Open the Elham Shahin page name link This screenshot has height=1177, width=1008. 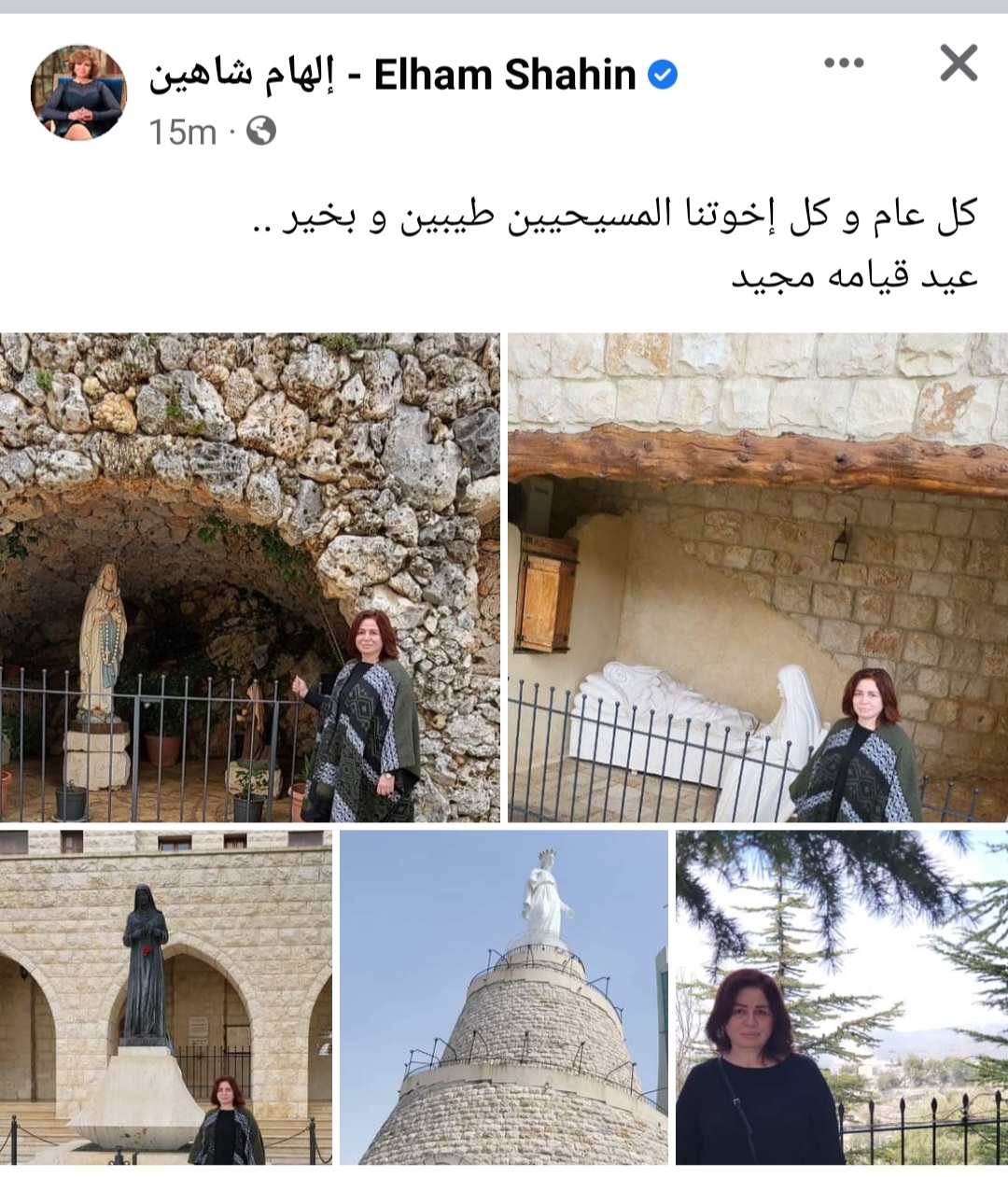[392, 75]
